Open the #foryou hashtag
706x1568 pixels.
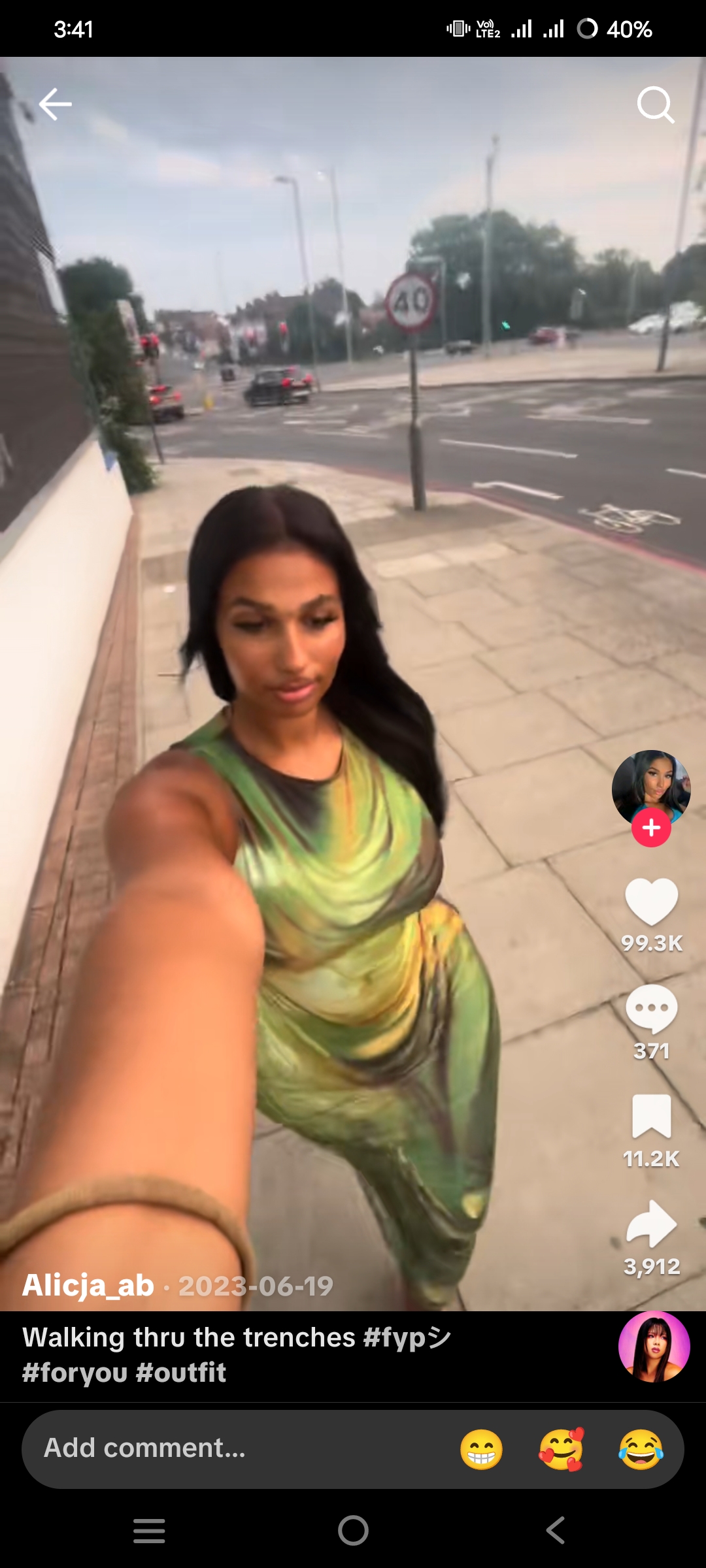coord(75,1373)
